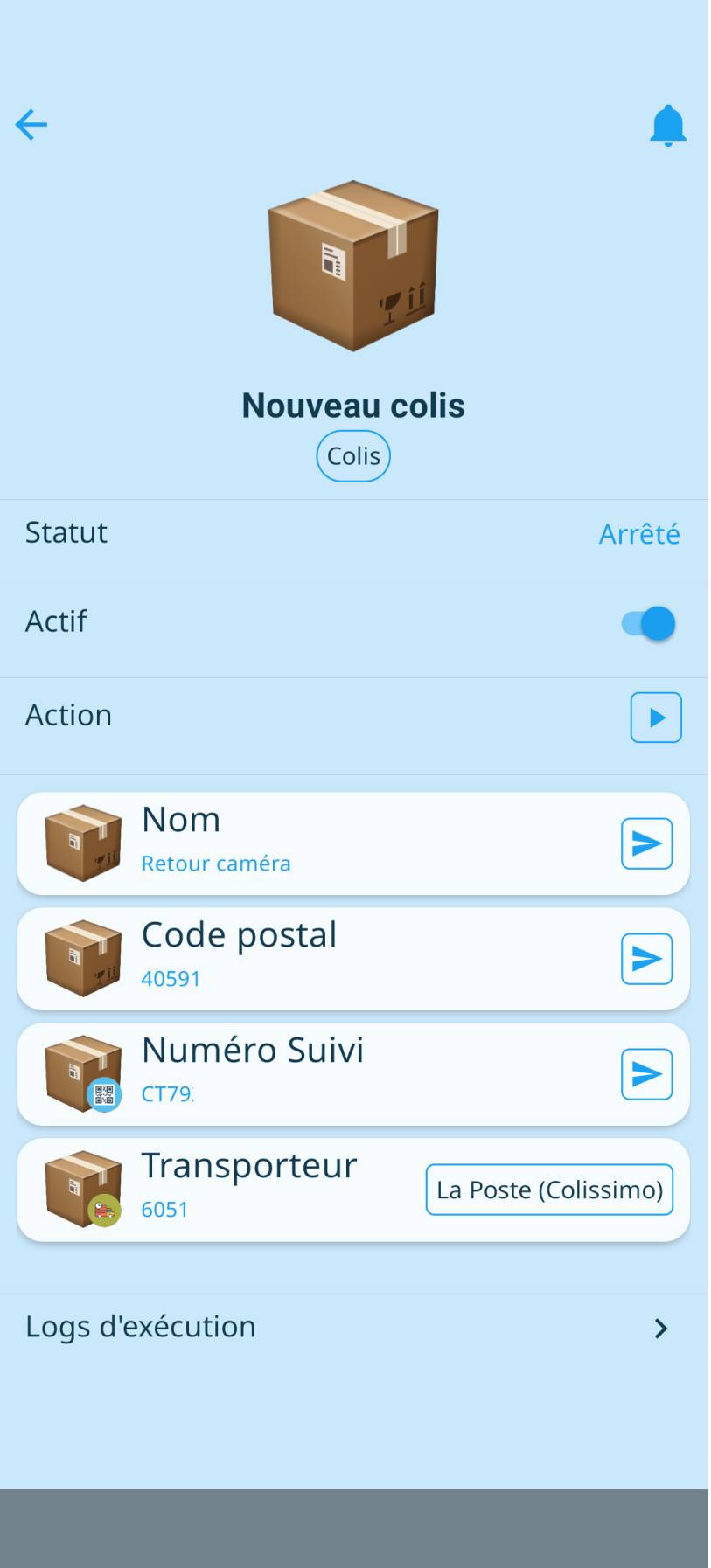
Task: Send the Code postal value
Action: pyautogui.click(x=646, y=959)
